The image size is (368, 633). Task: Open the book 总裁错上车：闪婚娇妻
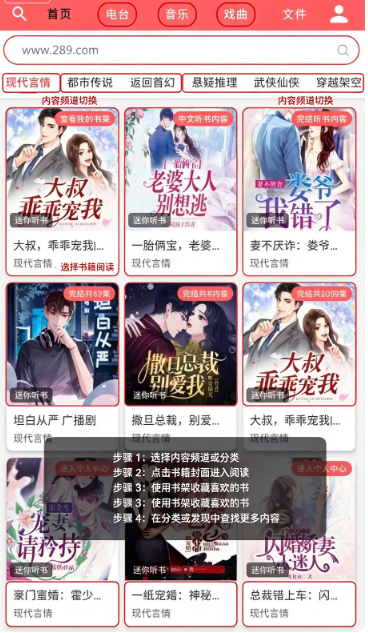pos(299,542)
